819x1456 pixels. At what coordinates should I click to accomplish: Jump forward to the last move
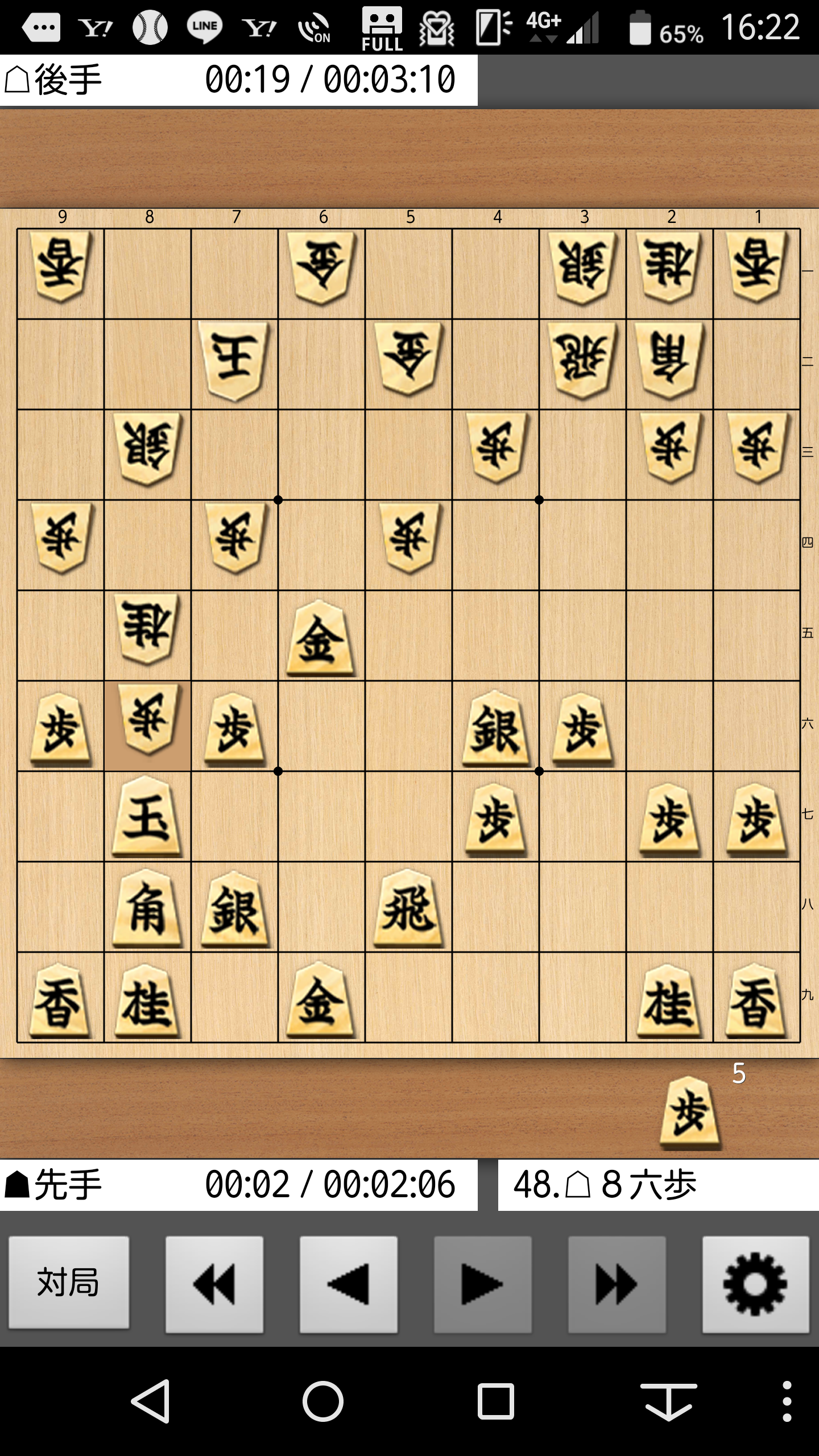pyautogui.click(x=617, y=1283)
